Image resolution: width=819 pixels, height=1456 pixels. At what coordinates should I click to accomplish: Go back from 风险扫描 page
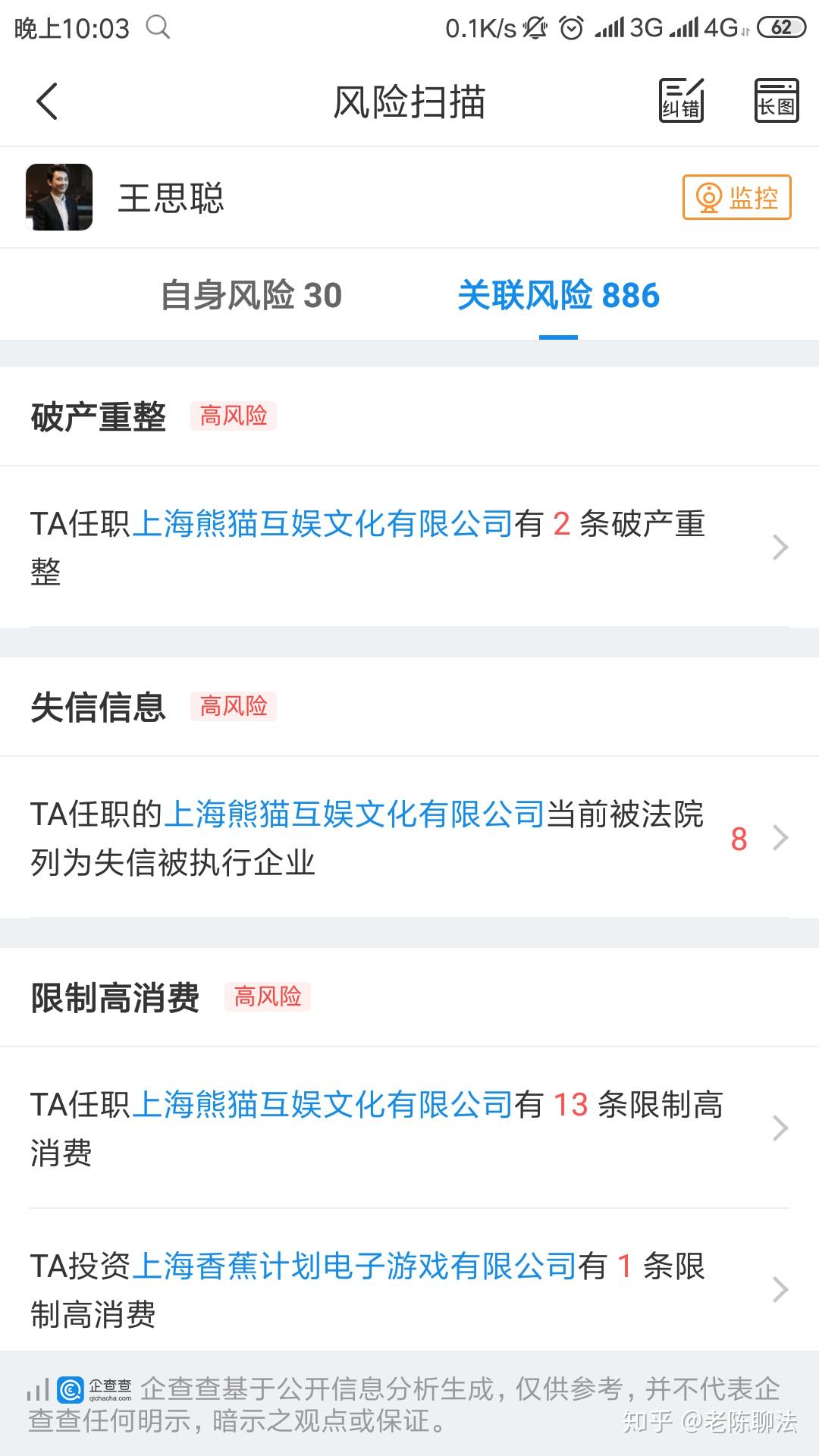coord(47,102)
